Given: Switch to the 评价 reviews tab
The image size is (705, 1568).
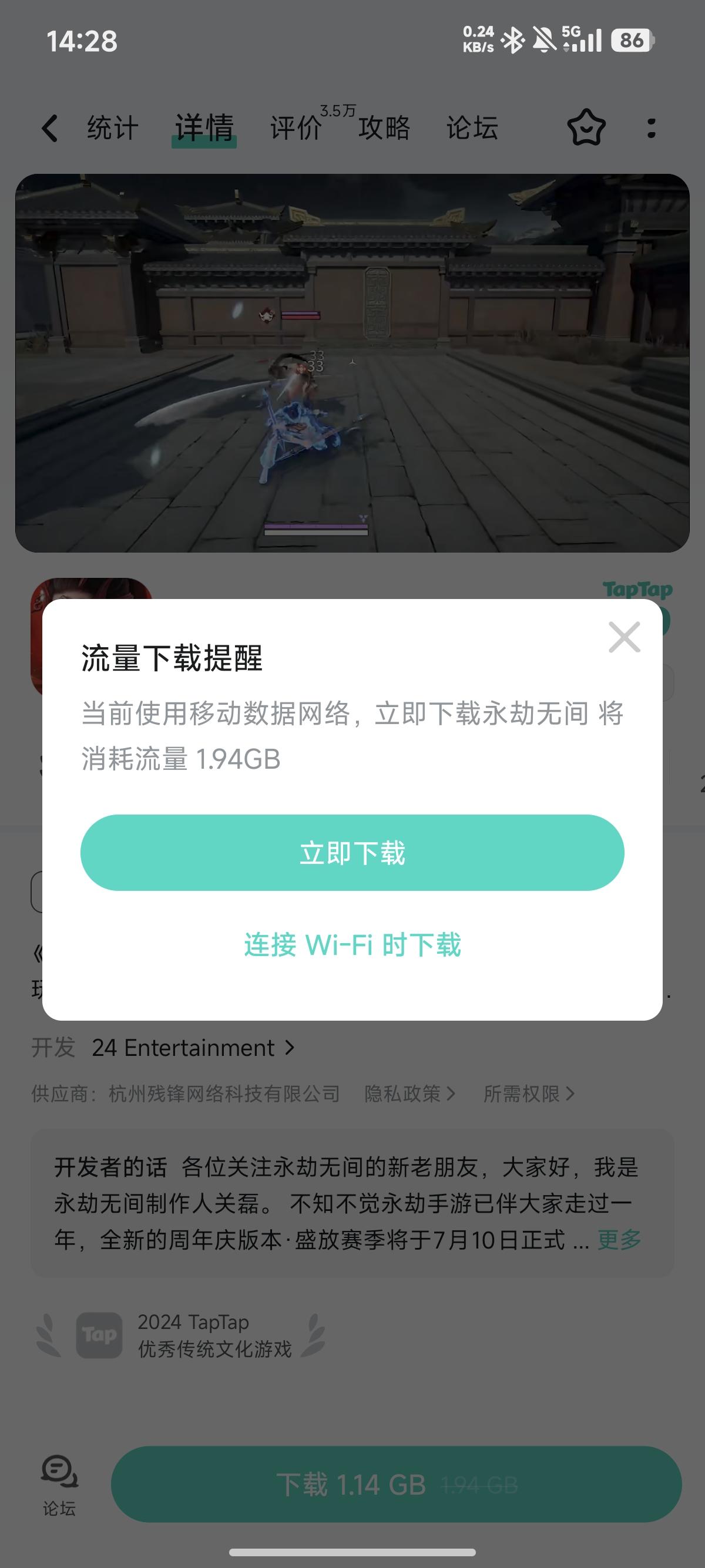Looking at the screenshot, I should (297, 129).
